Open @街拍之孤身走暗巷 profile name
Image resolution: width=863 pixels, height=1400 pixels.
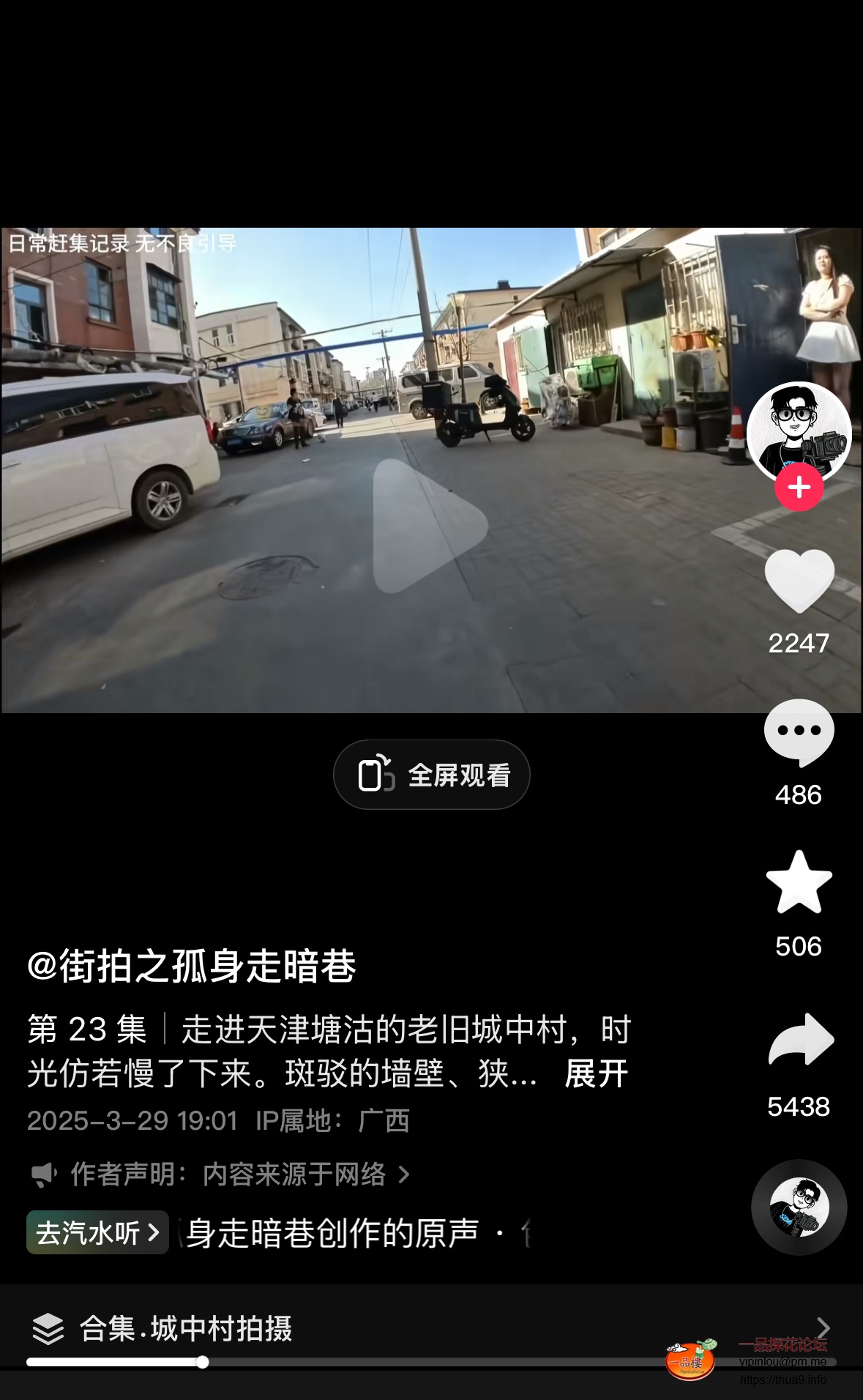pos(191,966)
